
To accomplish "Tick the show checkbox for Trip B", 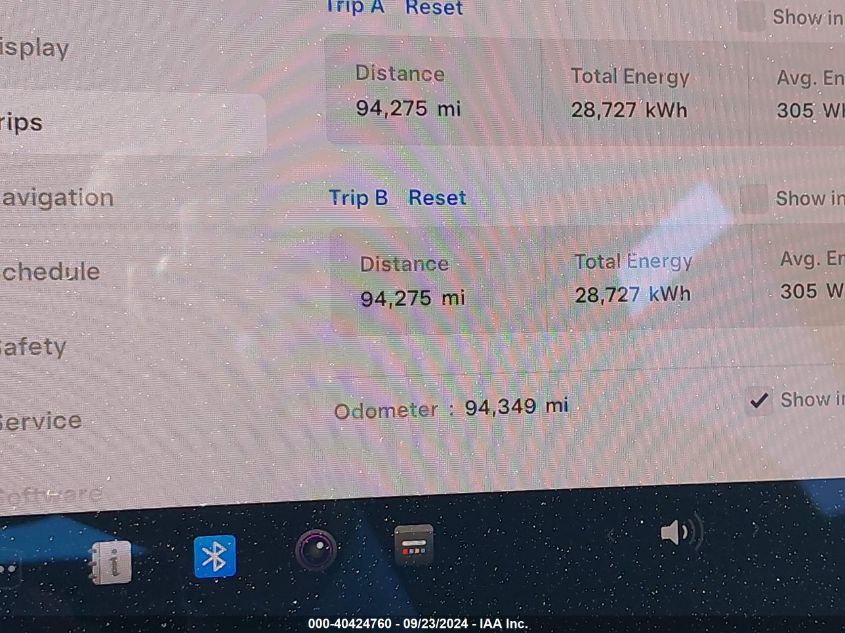I will (754, 198).
